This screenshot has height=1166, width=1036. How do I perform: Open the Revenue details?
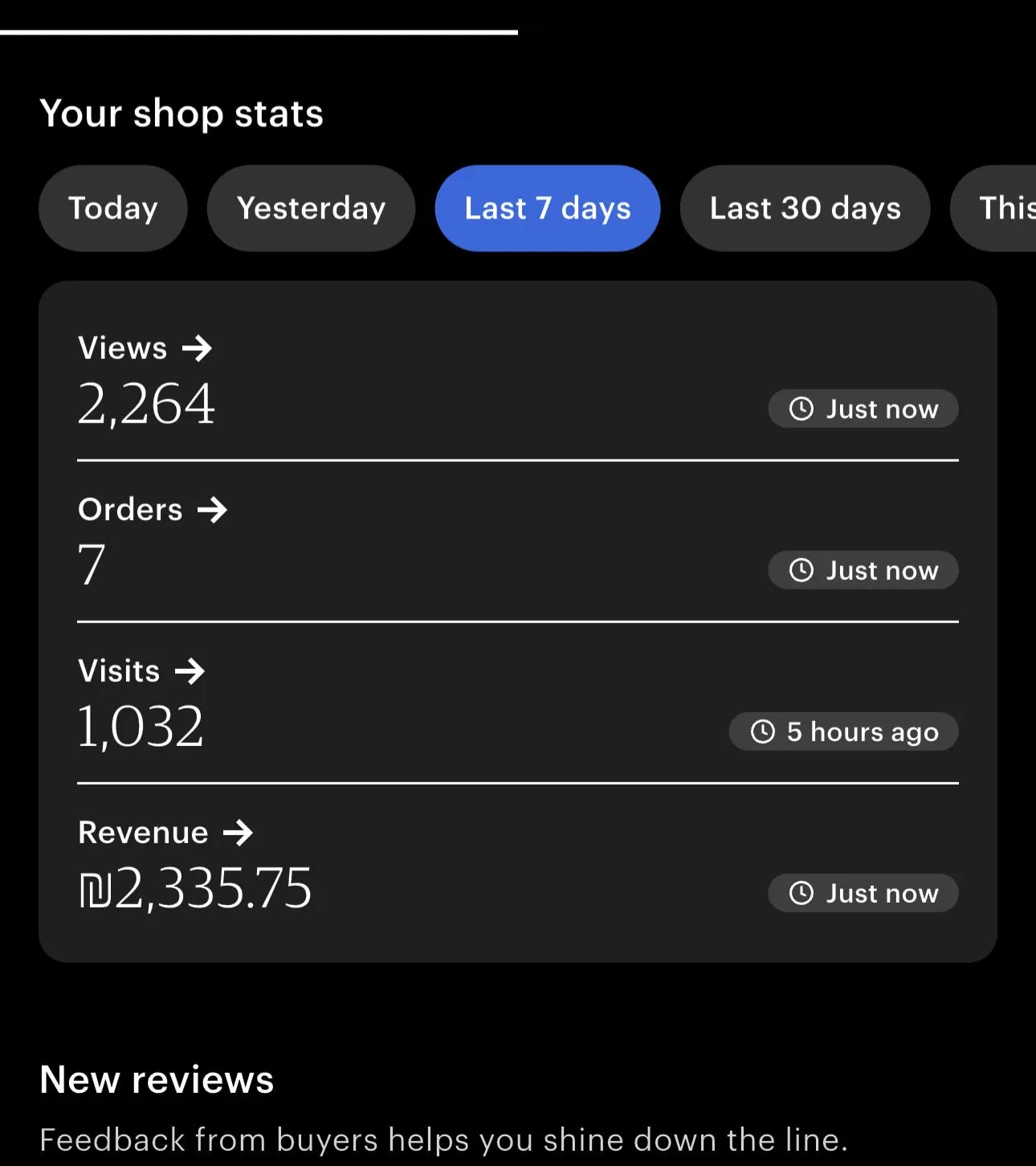165,833
